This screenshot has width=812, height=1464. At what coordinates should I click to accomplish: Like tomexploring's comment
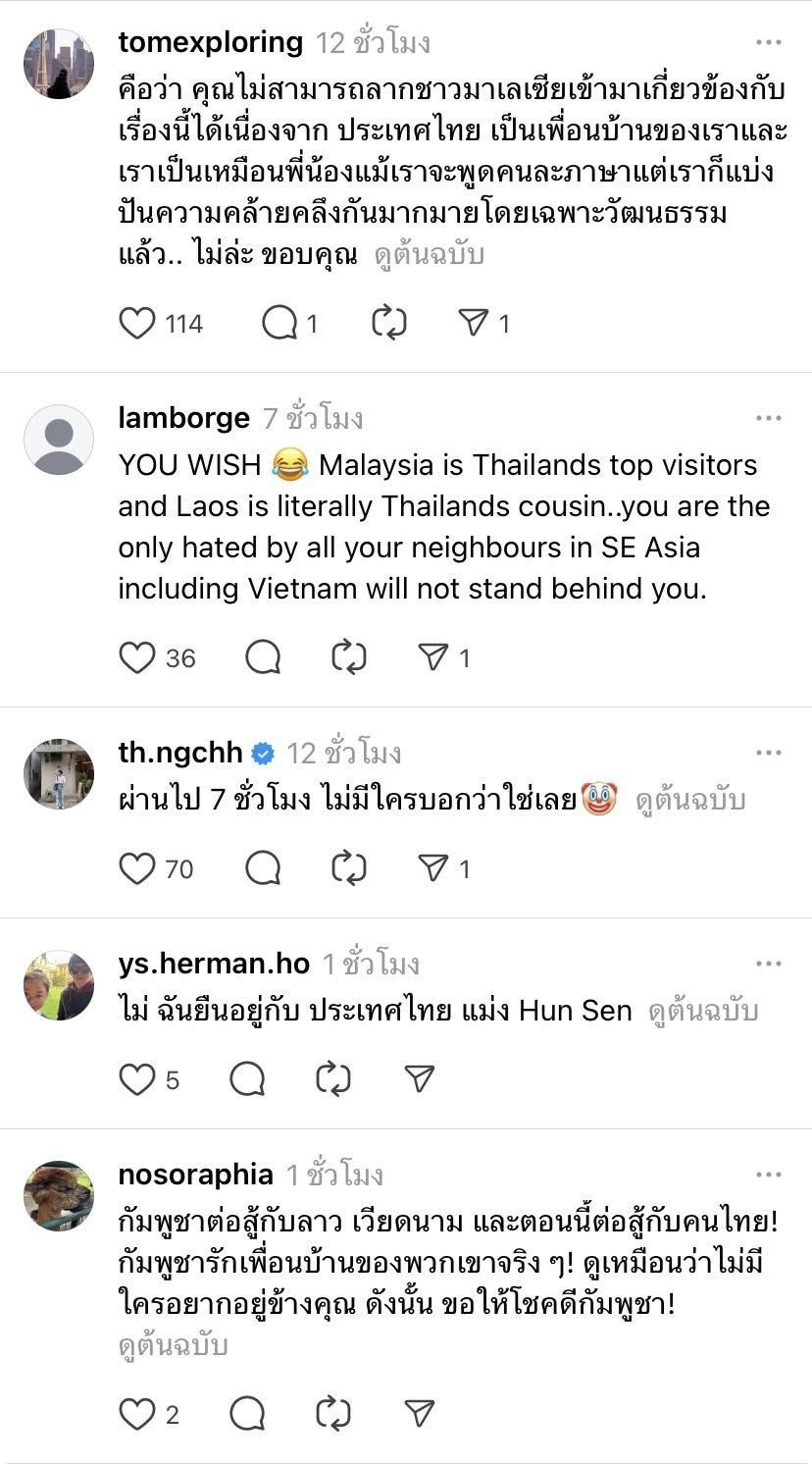point(137,323)
